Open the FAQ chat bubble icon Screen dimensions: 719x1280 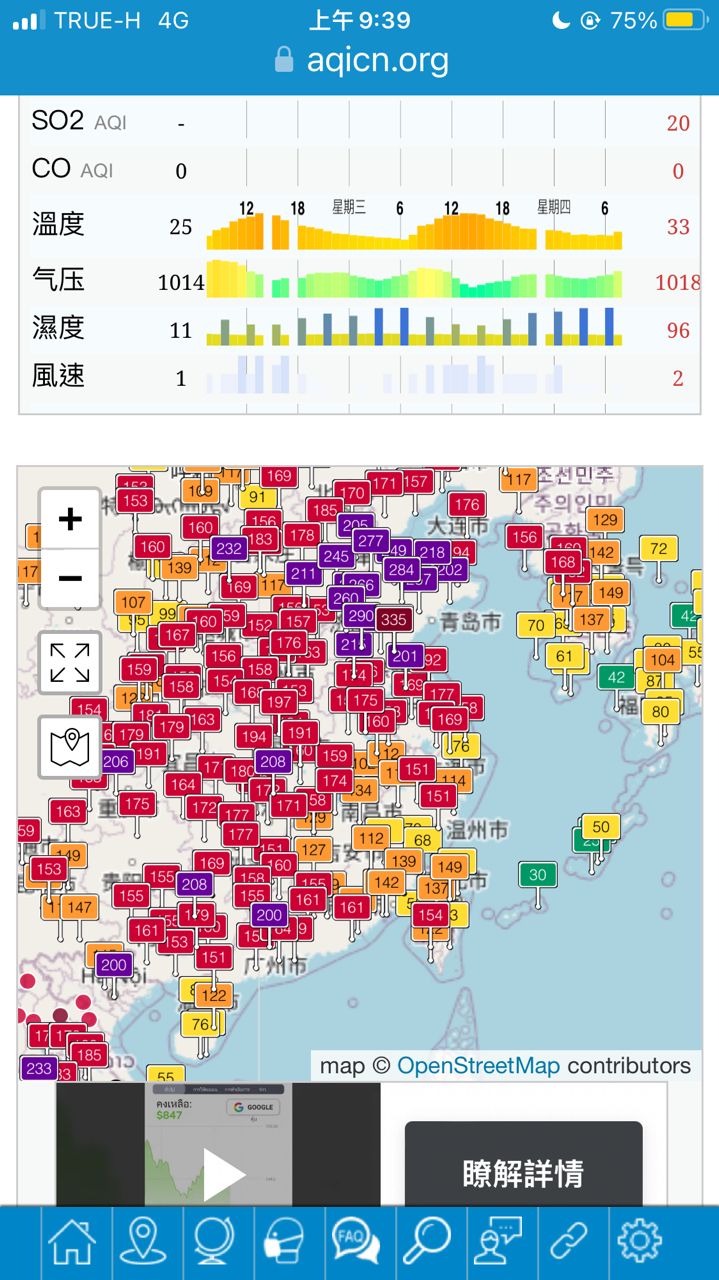click(356, 1242)
